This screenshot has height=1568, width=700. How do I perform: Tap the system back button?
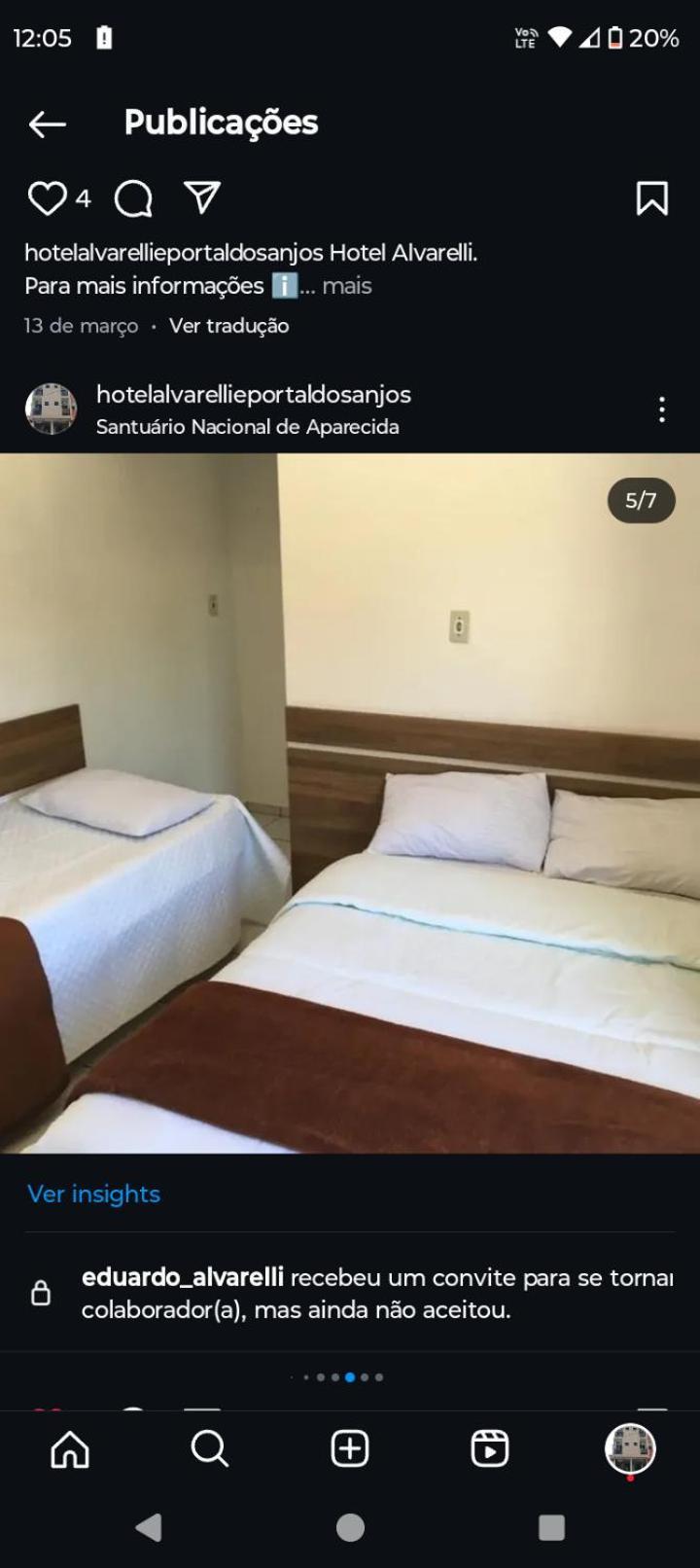[149, 1527]
